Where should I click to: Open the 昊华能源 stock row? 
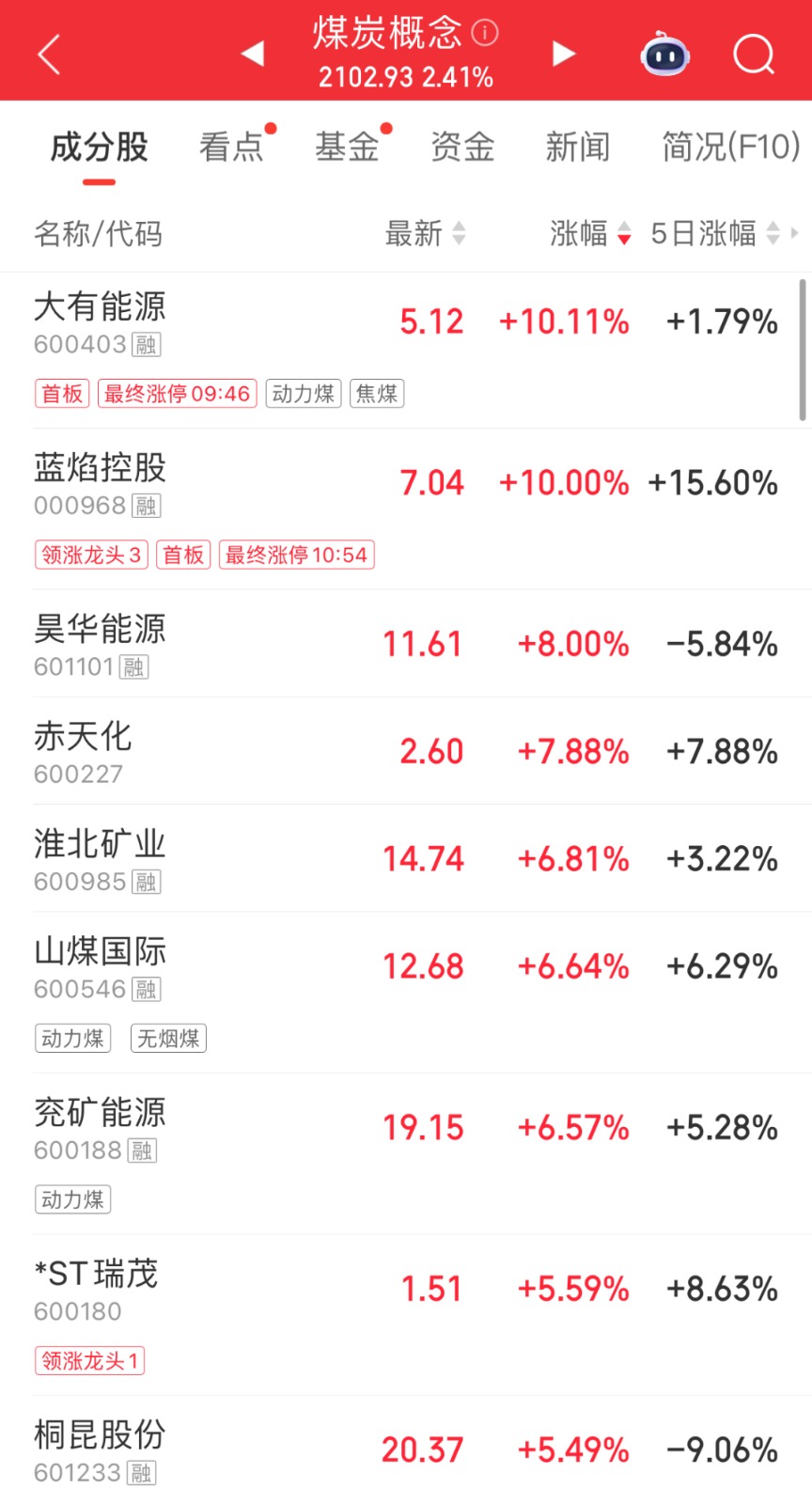coord(406,644)
